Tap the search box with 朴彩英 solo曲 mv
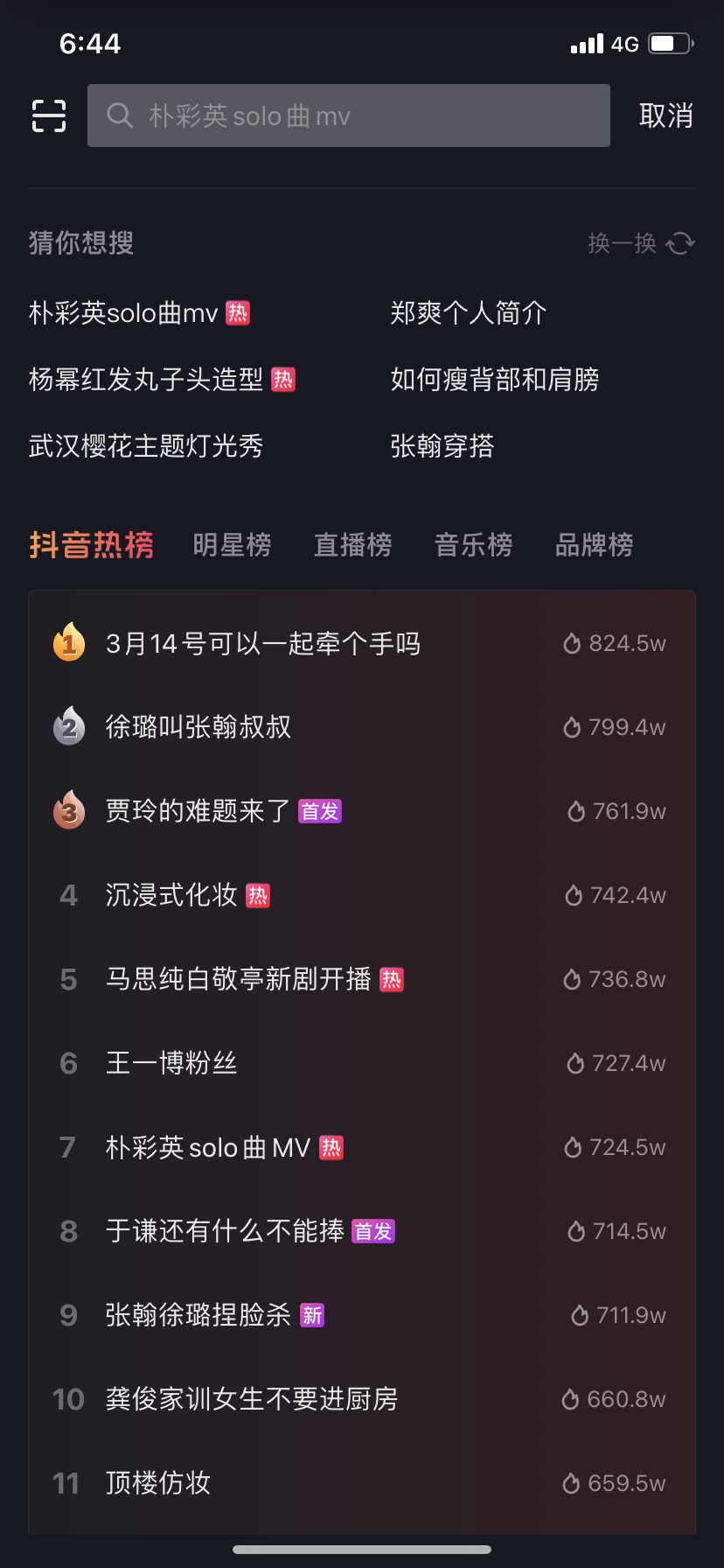 (x=349, y=115)
